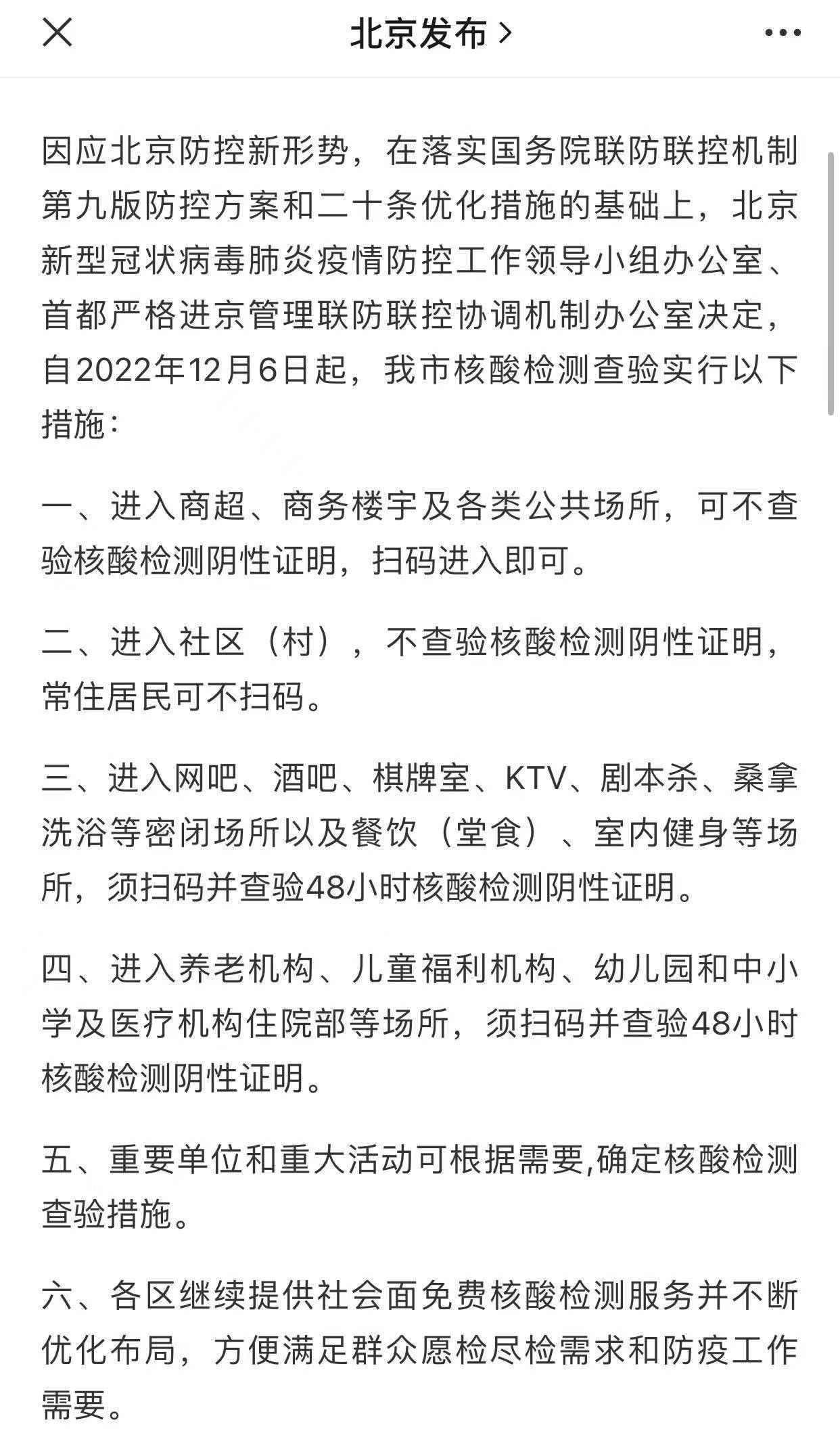The height and width of the screenshot is (1429, 840).
Task: Open the 北京发布 account page
Action: click(431, 33)
